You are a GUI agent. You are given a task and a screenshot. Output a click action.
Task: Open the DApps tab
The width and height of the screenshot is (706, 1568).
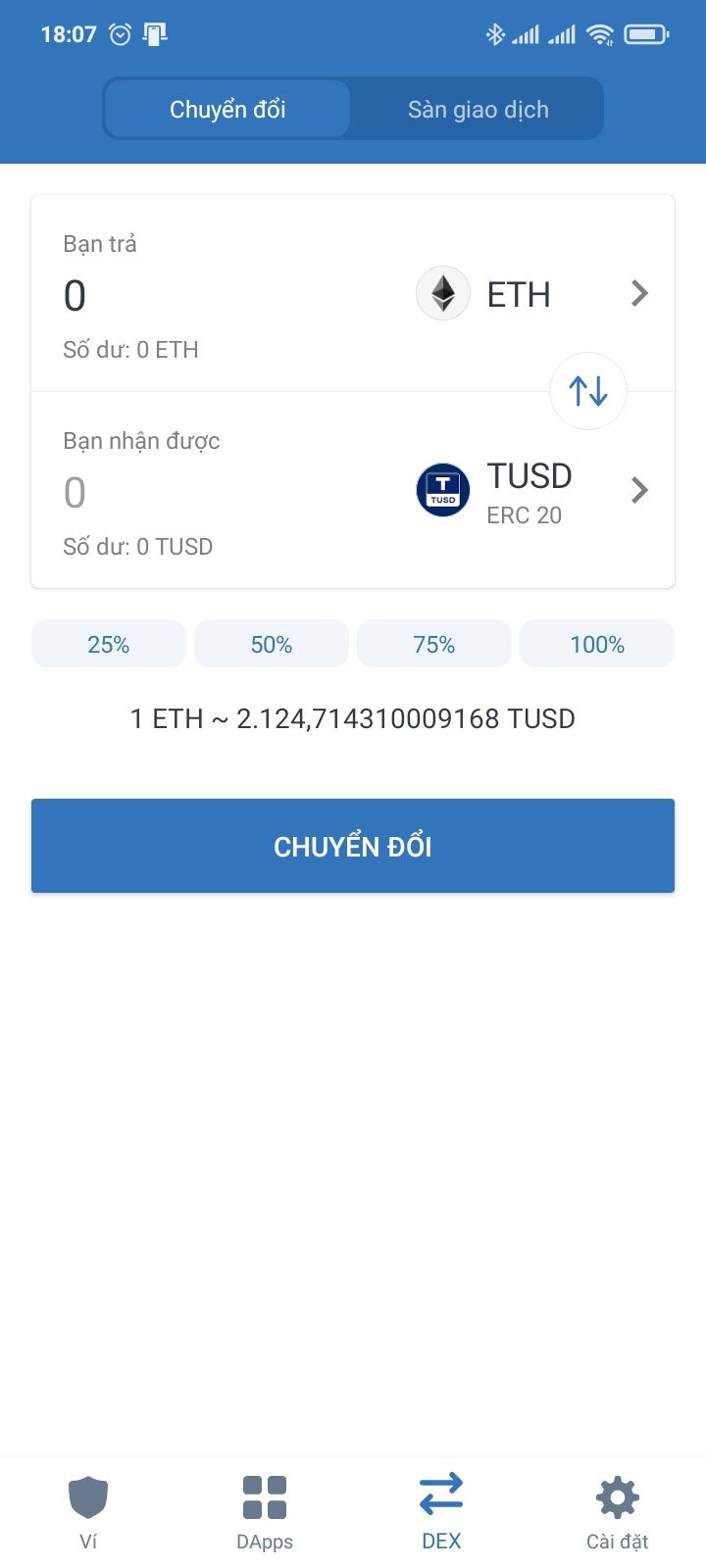[265, 1514]
